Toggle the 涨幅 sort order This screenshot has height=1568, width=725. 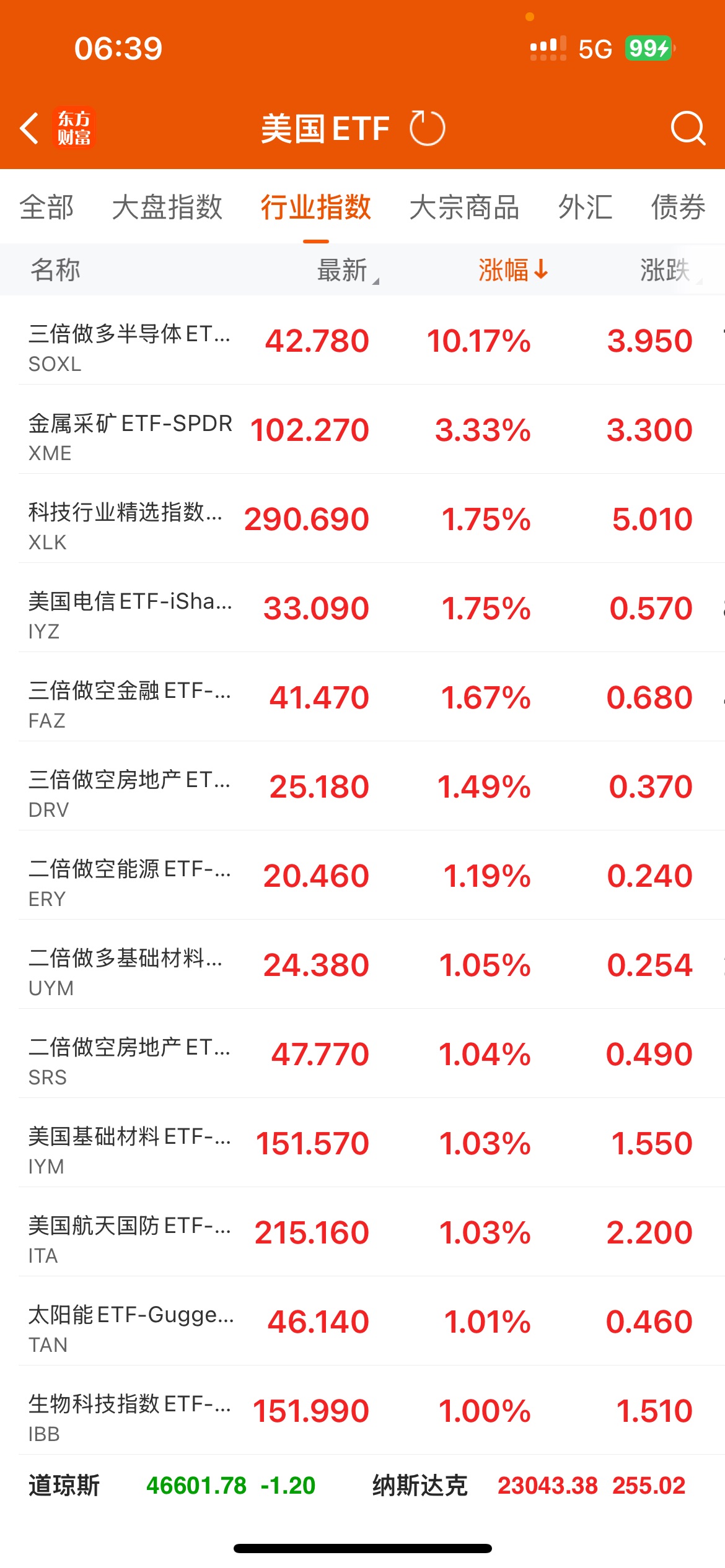pyautogui.click(x=512, y=270)
